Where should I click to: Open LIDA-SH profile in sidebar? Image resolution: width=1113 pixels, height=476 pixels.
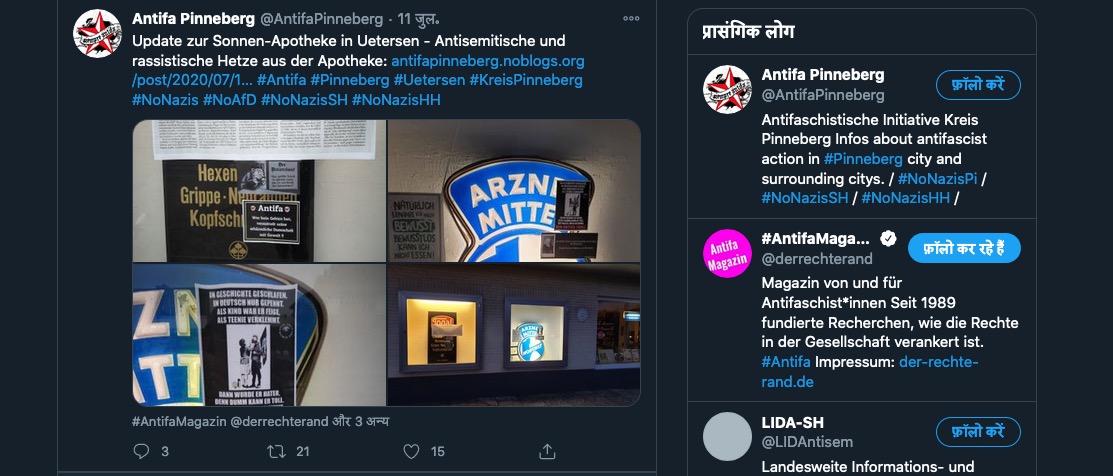pyautogui.click(x=792, y=423)
